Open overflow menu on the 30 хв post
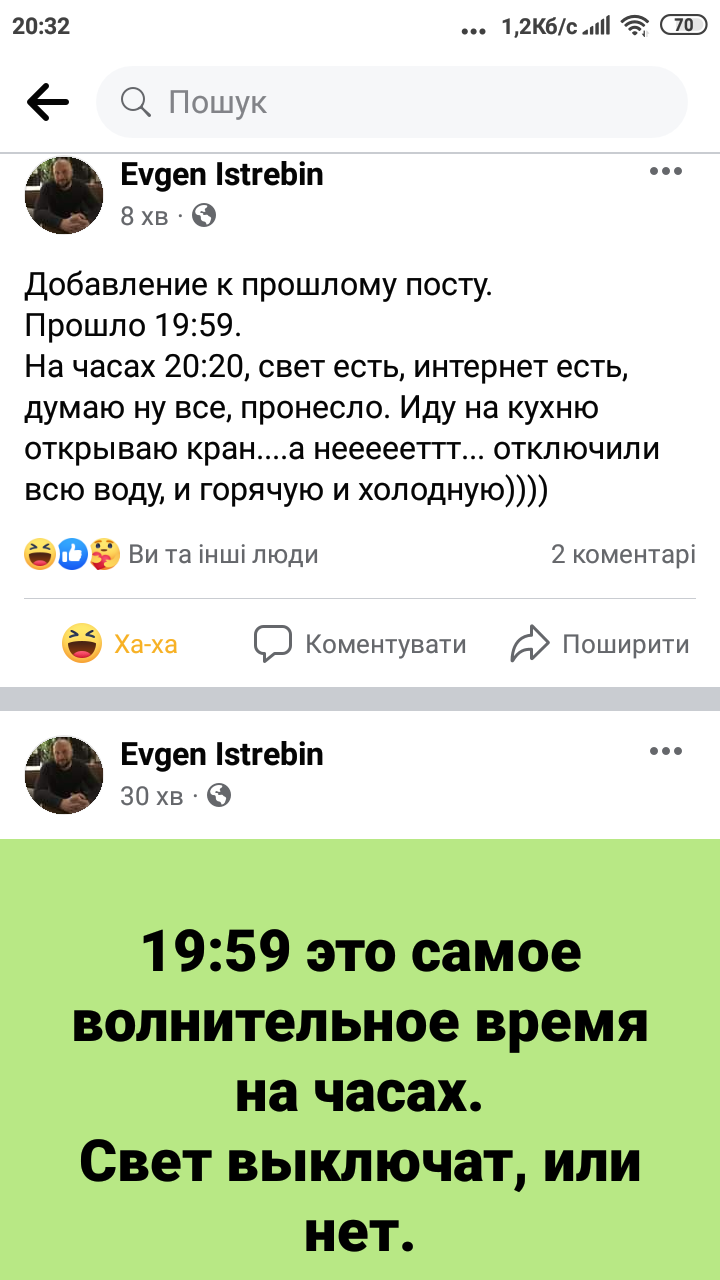 pos(665,751)
